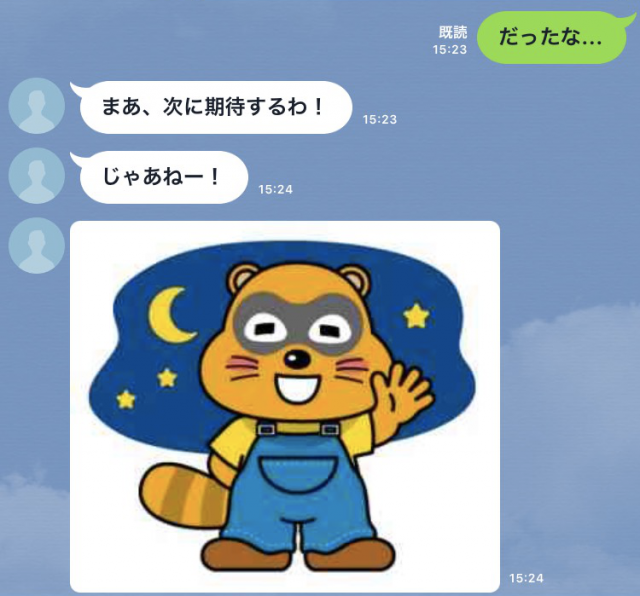Tap profile avatar next to じゃあねー！ message
This screenshot has width=640, height=596.
(37, 174)
